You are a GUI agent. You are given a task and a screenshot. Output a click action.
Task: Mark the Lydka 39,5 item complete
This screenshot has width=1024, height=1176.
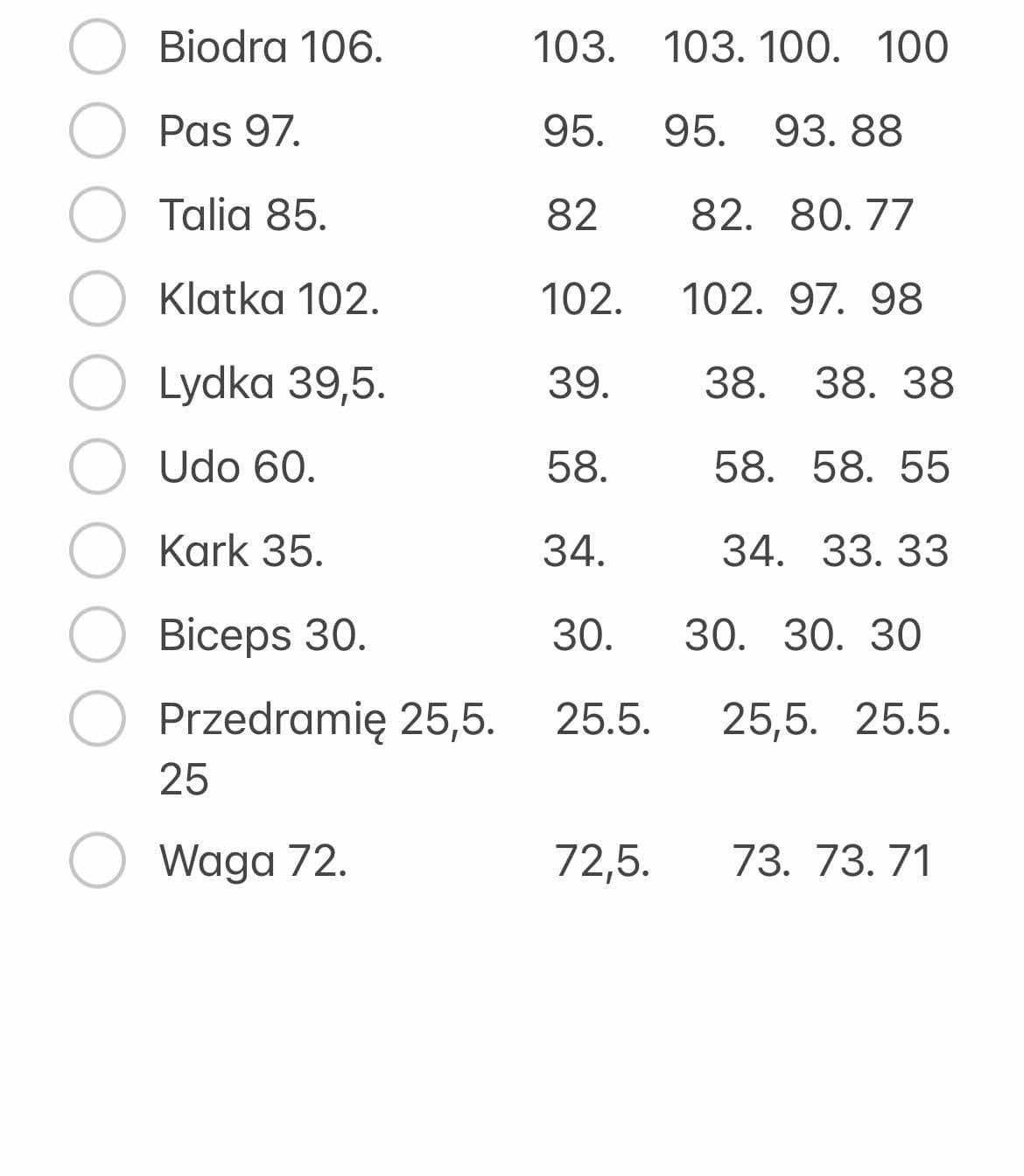(x=97, y=382)
